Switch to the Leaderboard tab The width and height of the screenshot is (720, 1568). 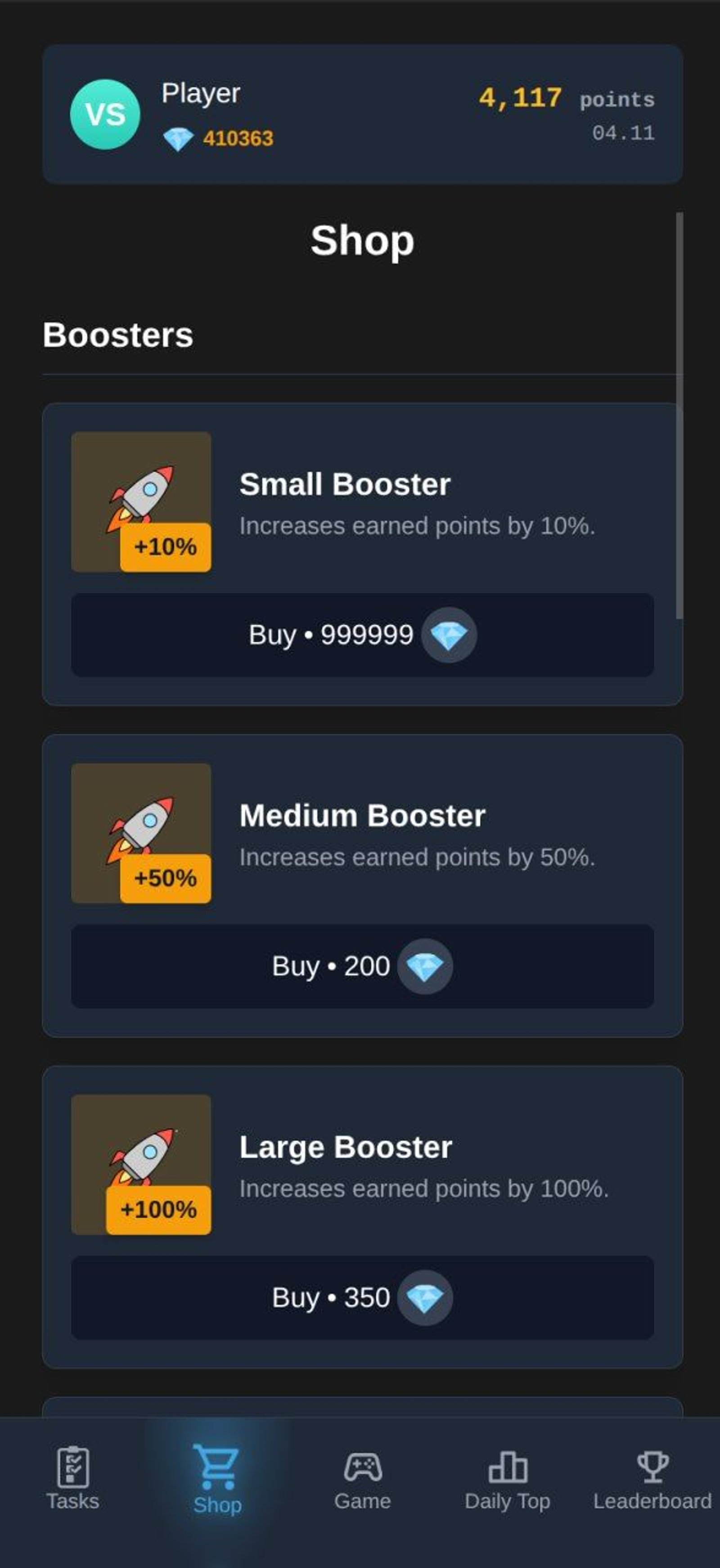[x=652, y=1476]
